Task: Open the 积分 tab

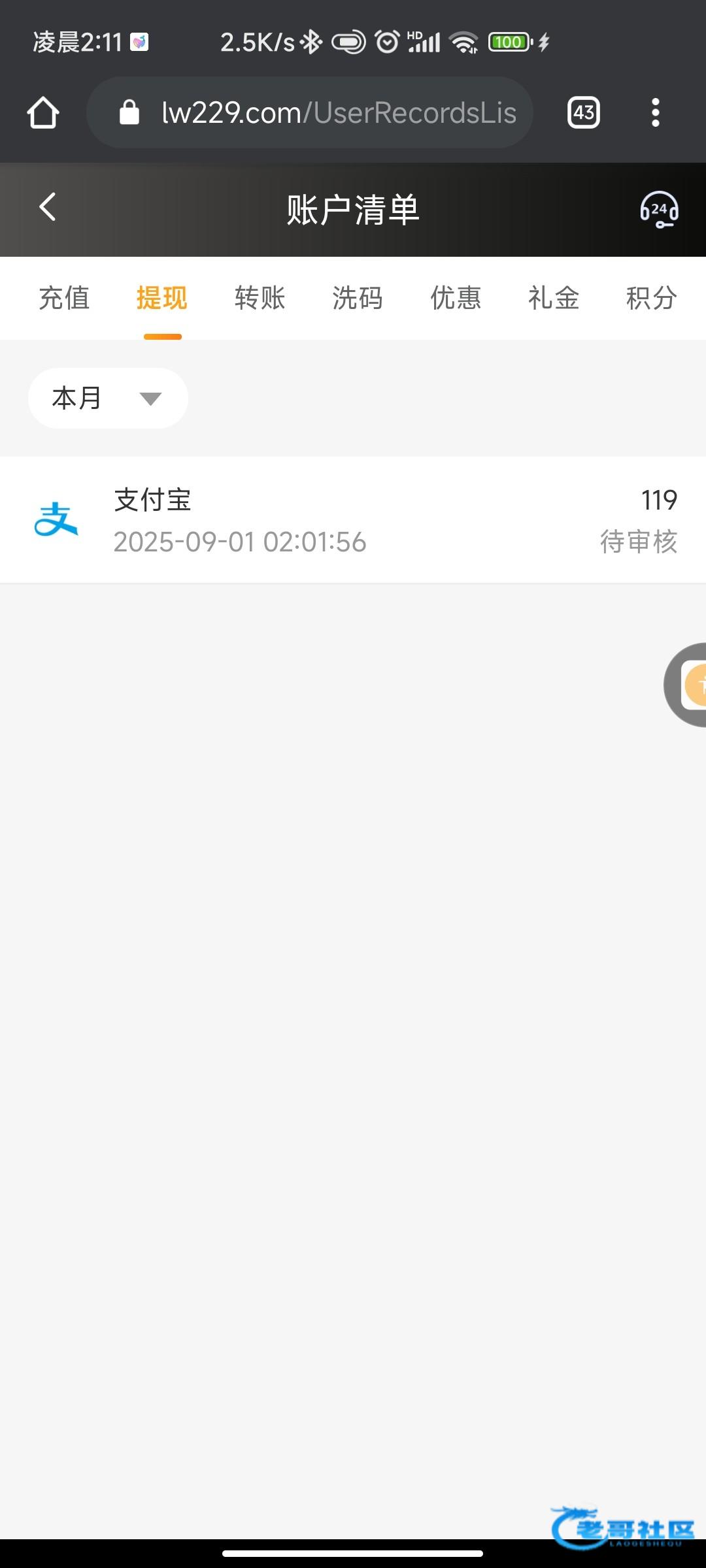Action: 651,298
